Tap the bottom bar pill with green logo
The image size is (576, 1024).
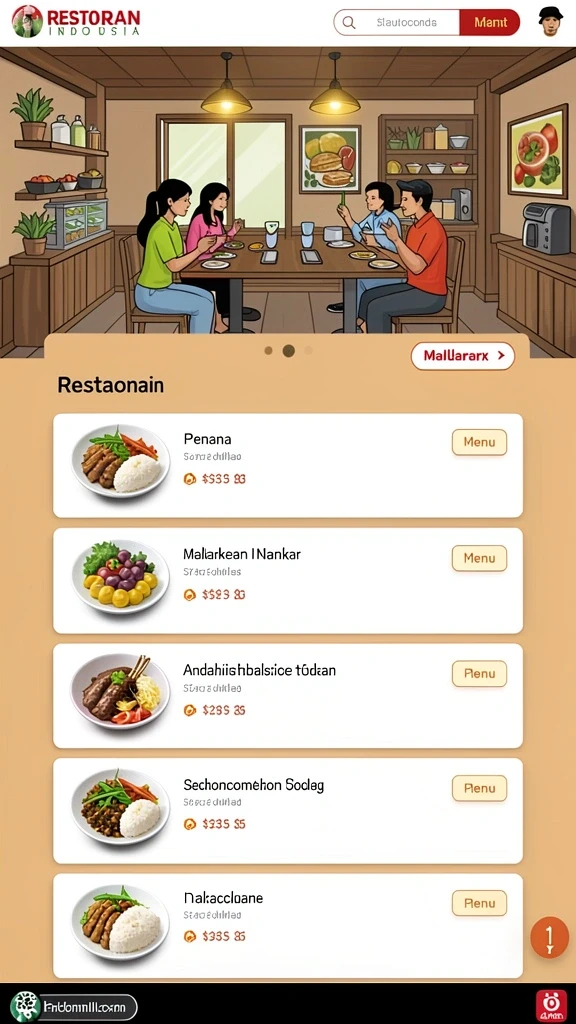[x=74, y=1006]
